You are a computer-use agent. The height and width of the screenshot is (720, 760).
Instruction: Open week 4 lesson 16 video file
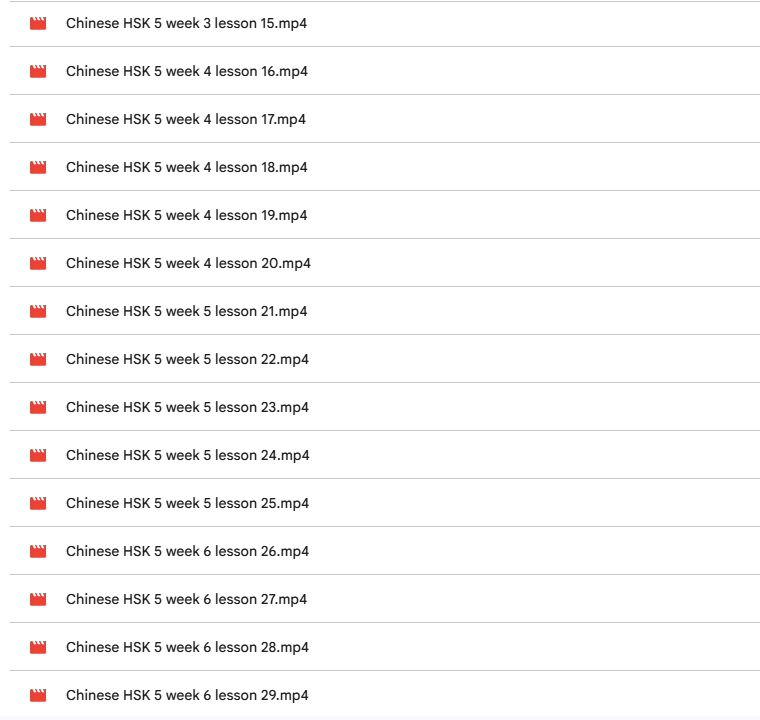[187, 71]
